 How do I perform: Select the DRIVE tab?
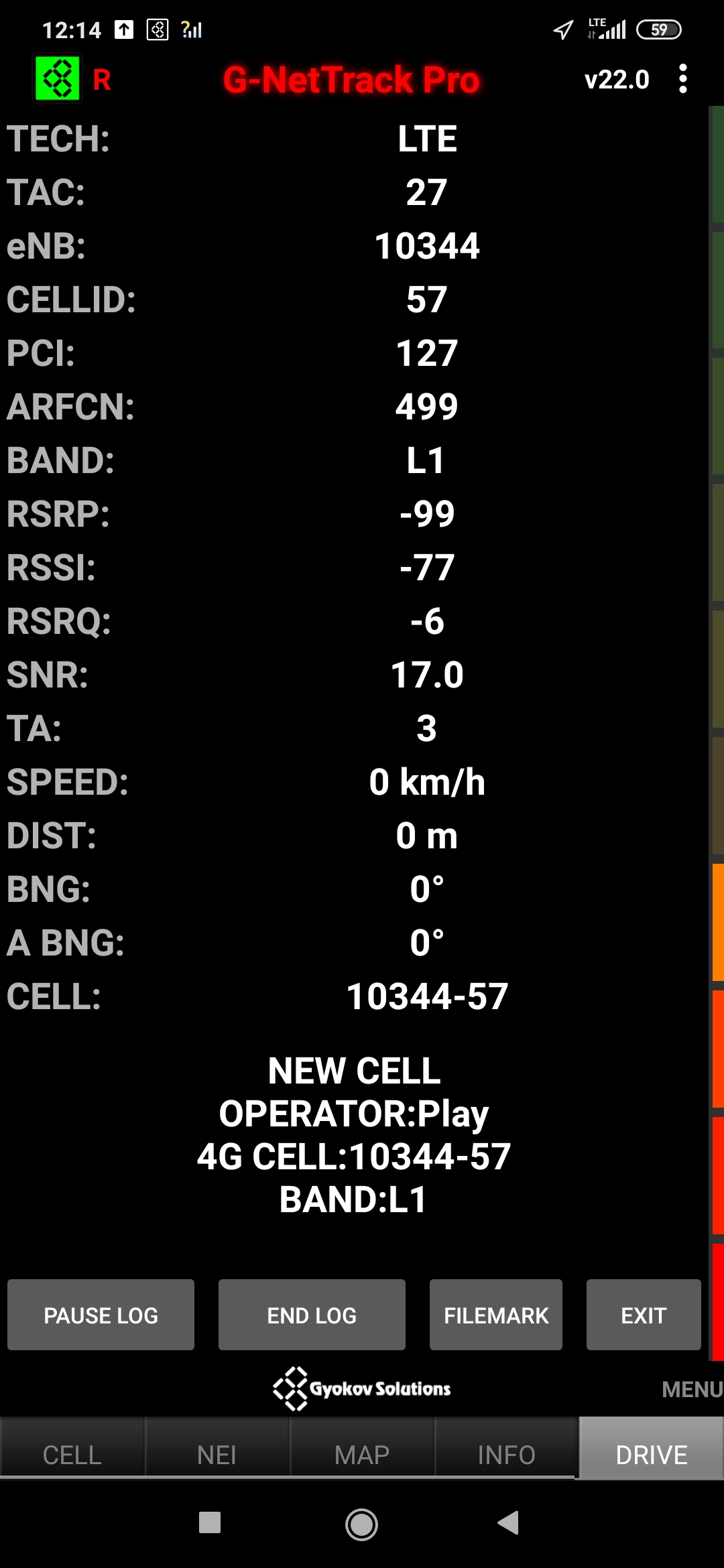tap(651, 1455)
